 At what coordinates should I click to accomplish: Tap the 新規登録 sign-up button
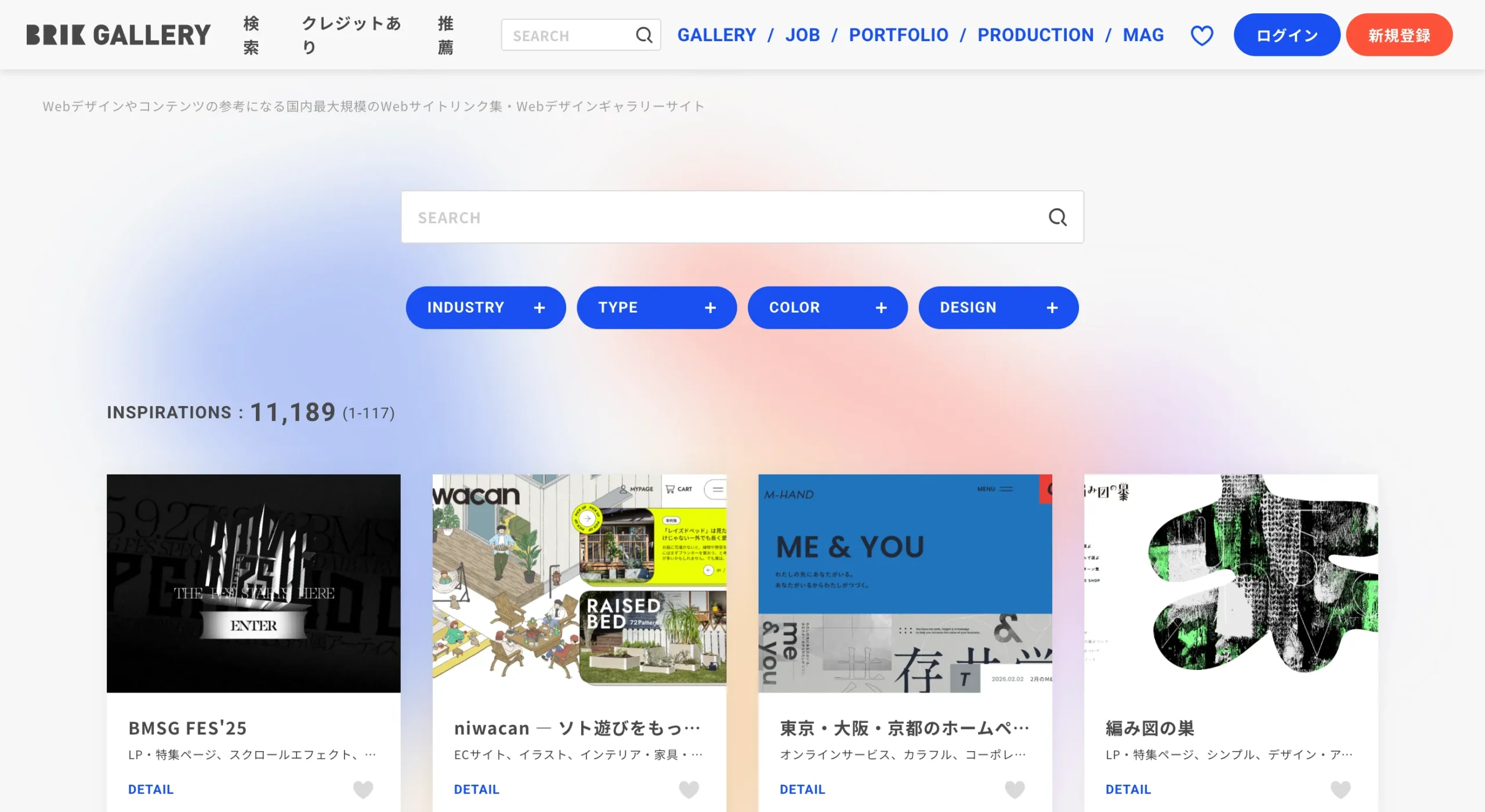[1399, 35]
